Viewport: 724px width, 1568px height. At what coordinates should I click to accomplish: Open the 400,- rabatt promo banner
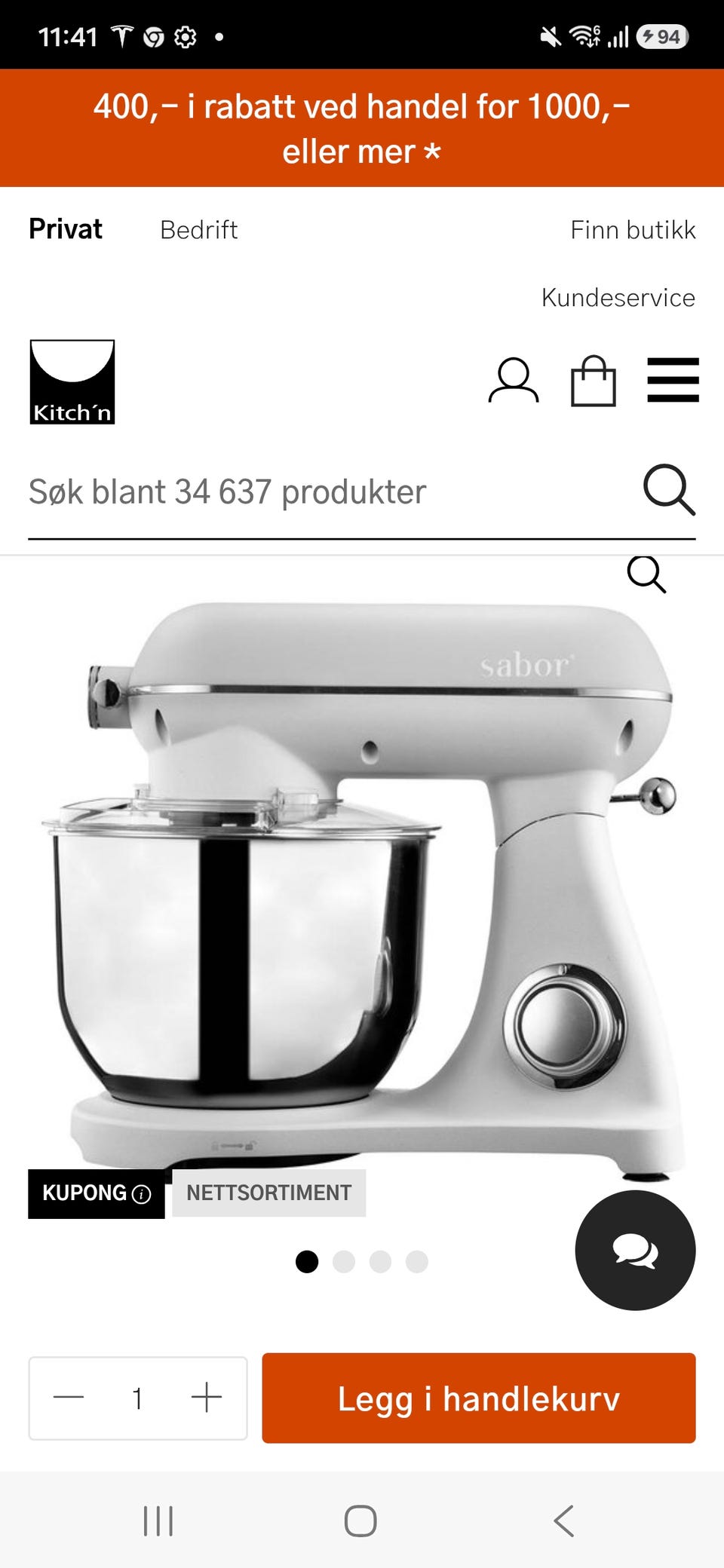coord(362,128)
